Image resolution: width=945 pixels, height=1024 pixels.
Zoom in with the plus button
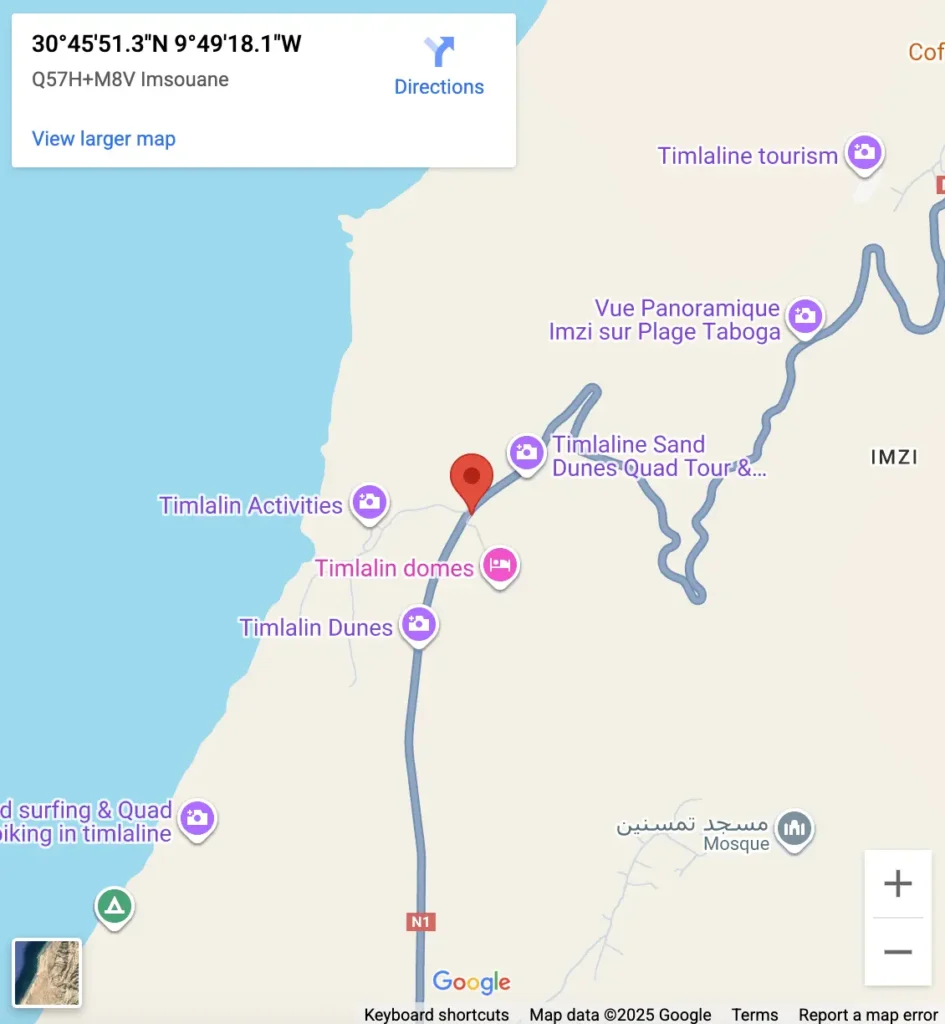coord(897,884)
